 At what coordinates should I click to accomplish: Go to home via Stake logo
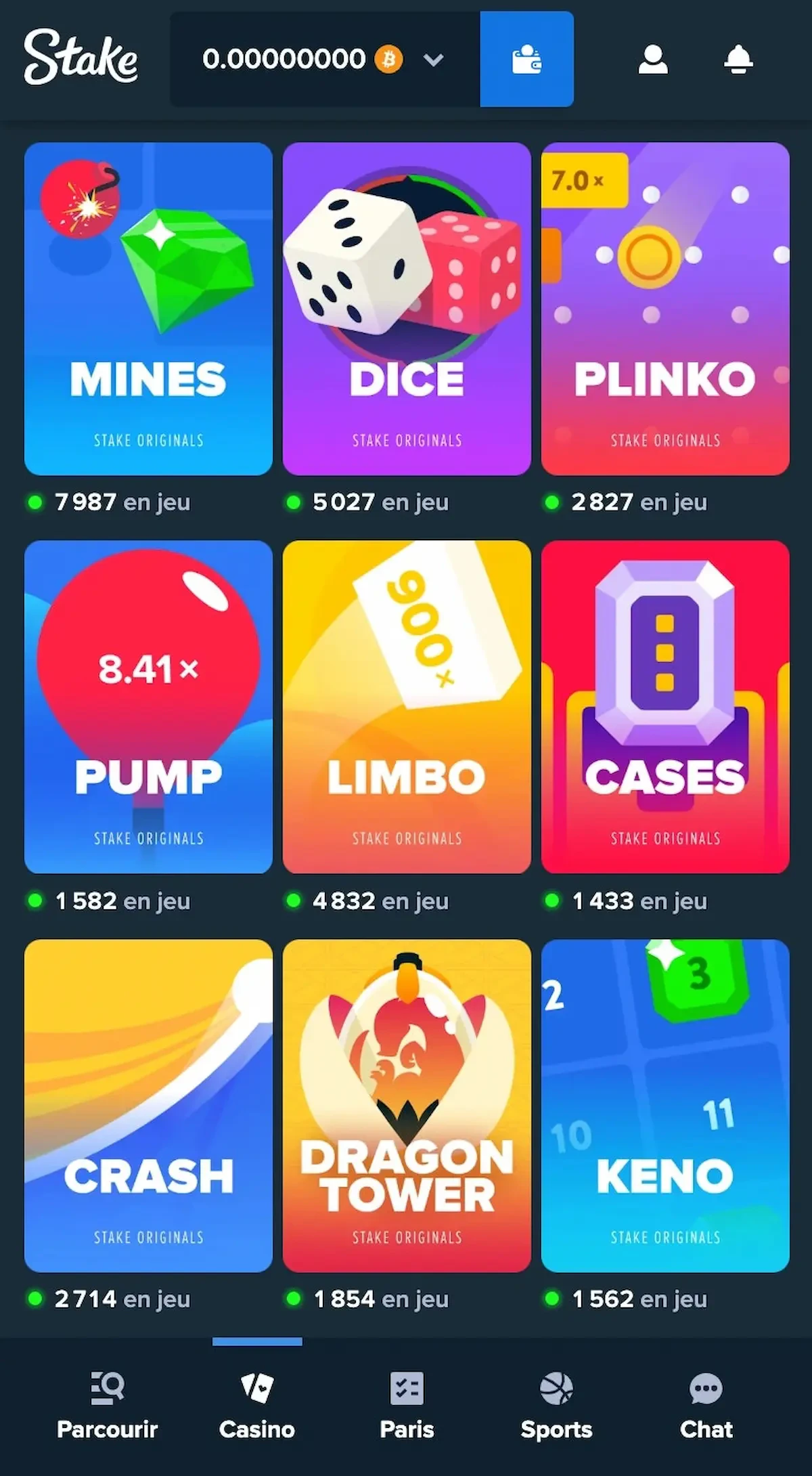[x=81, y=58]
